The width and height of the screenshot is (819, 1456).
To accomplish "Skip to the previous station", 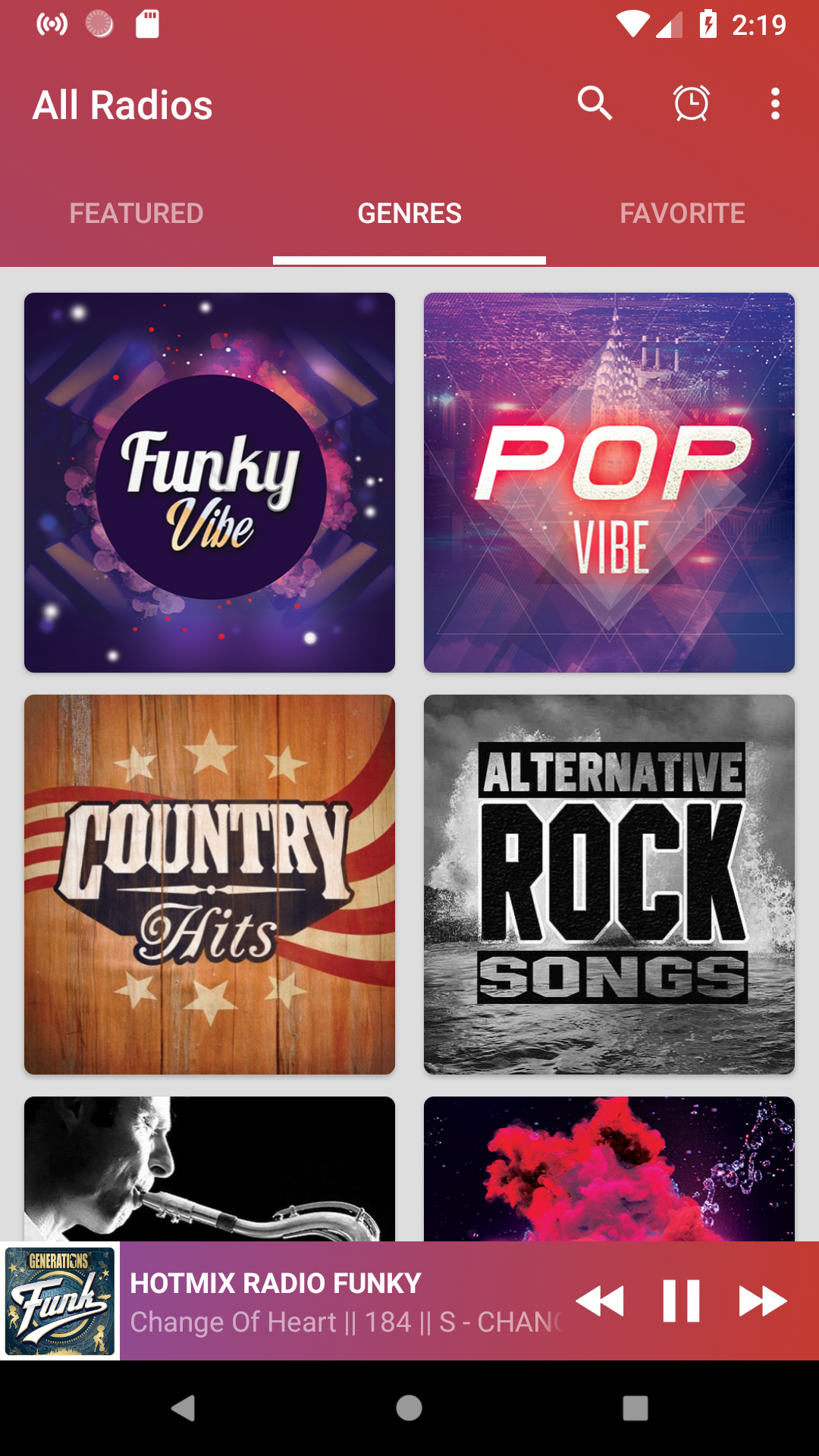I will pos(600,1301).
